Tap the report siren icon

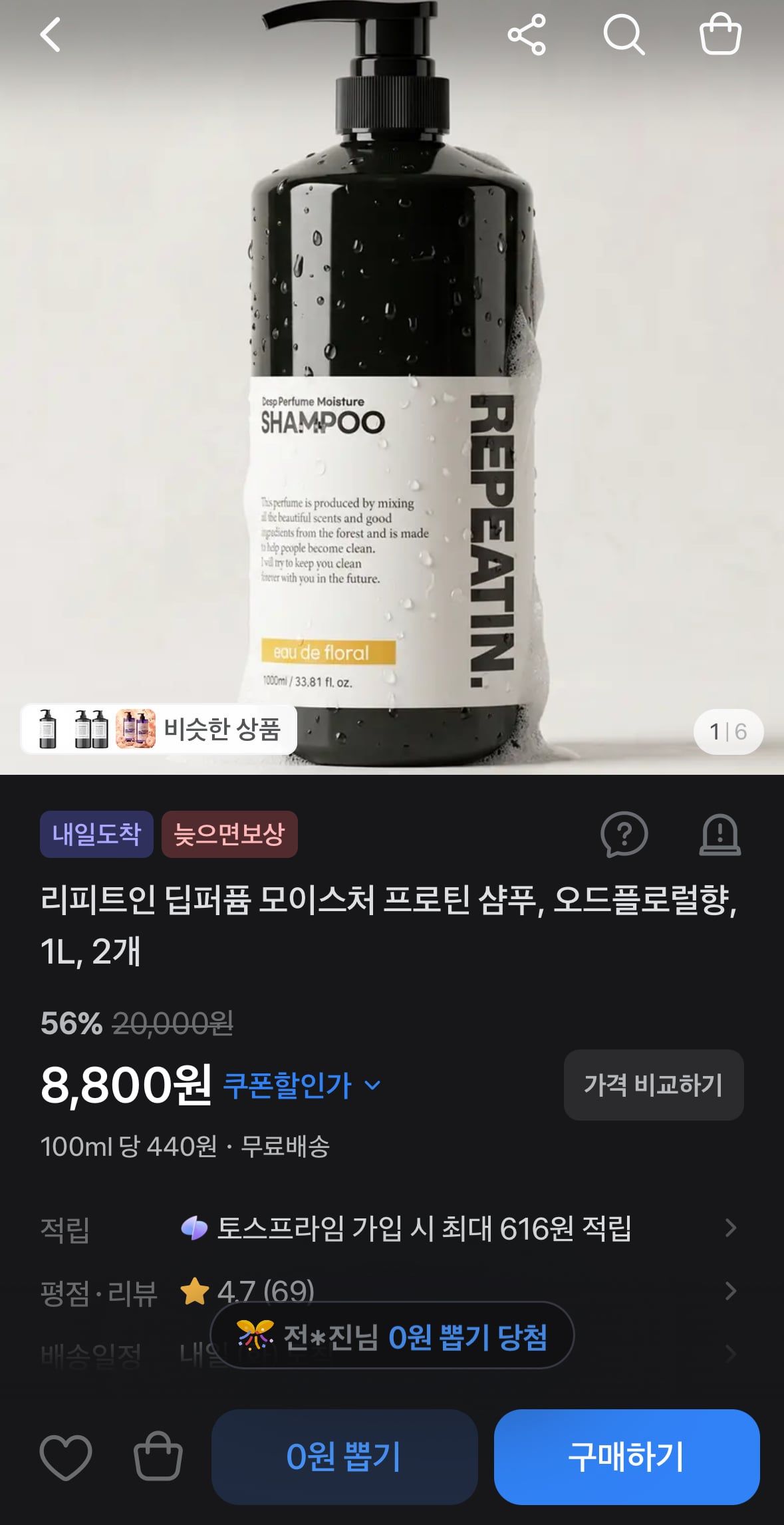pyautogui.click(x=720, y=834)
